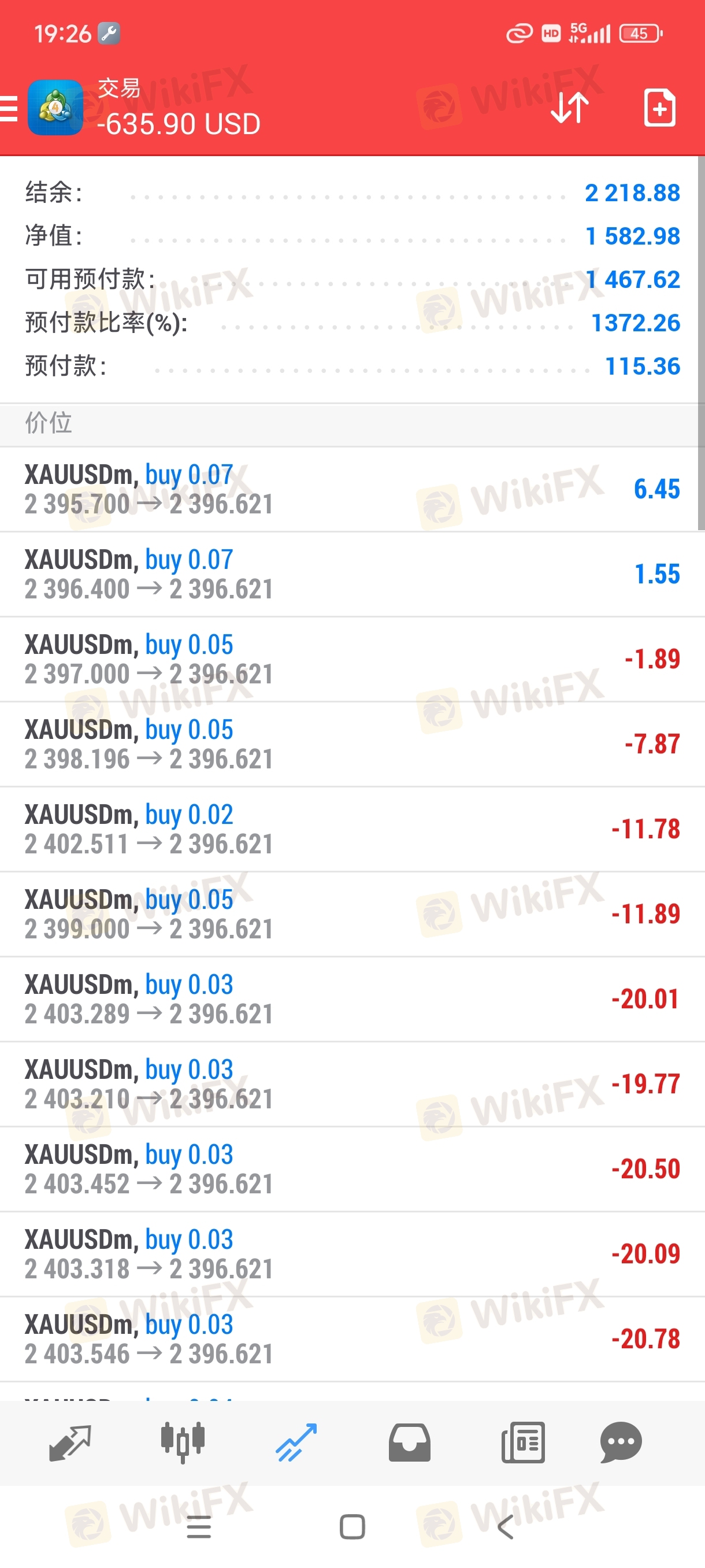Open the News tab
This screenshot has width=705, height=1568.
522,1442
